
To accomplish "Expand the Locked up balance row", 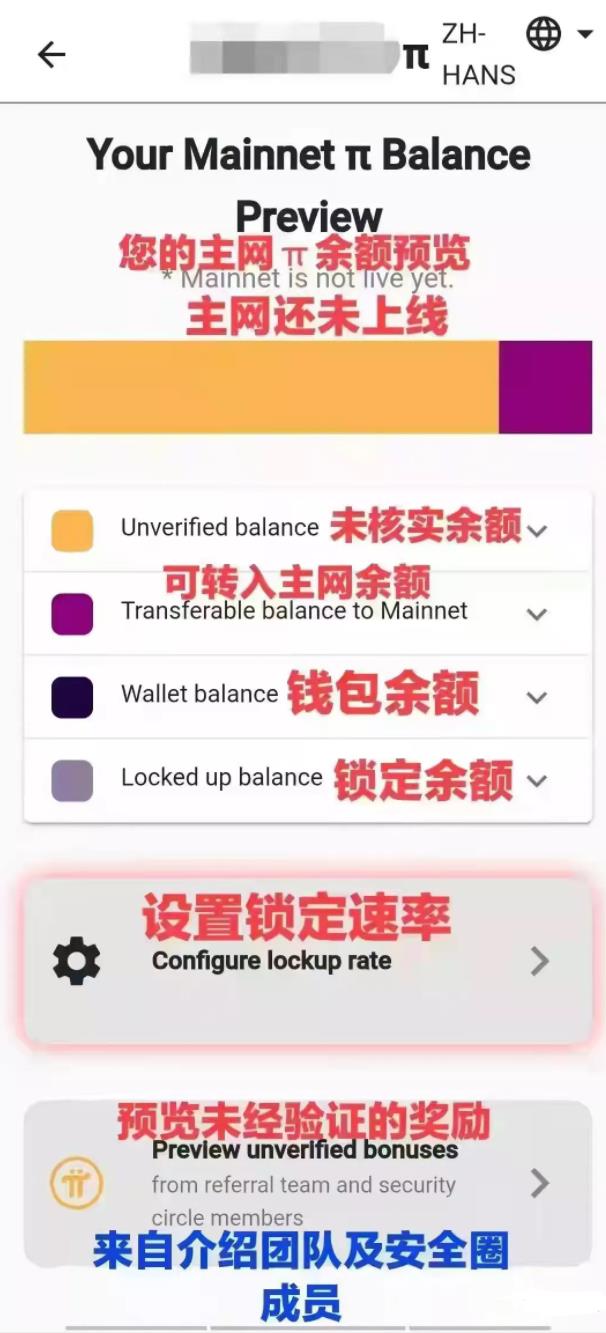I will 537,780.
